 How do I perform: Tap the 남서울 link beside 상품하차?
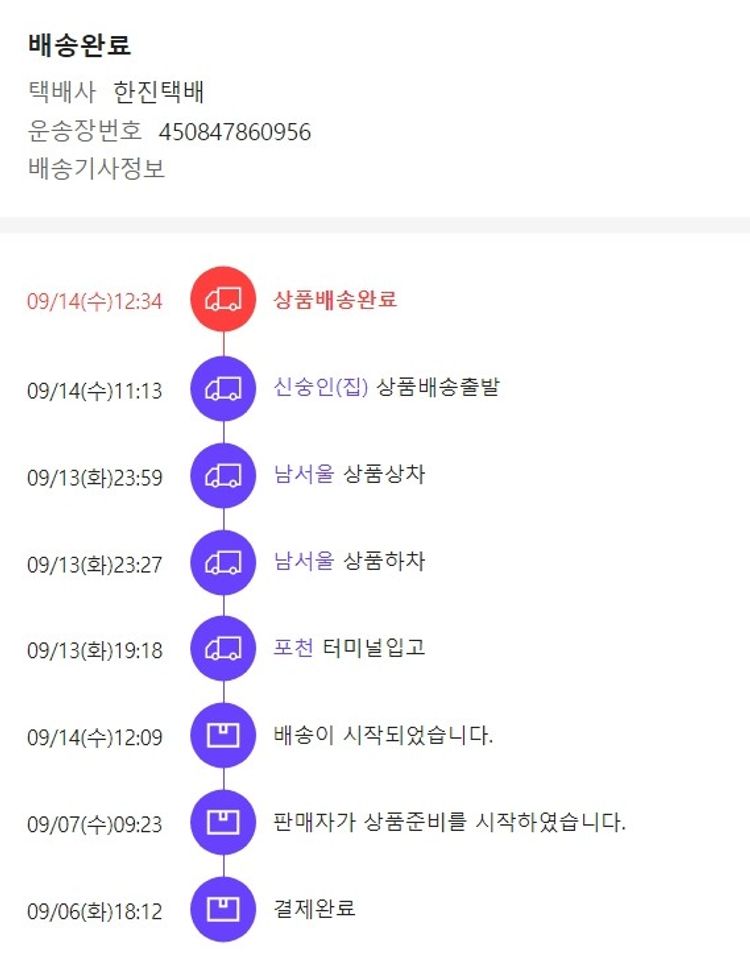point(303,561)
